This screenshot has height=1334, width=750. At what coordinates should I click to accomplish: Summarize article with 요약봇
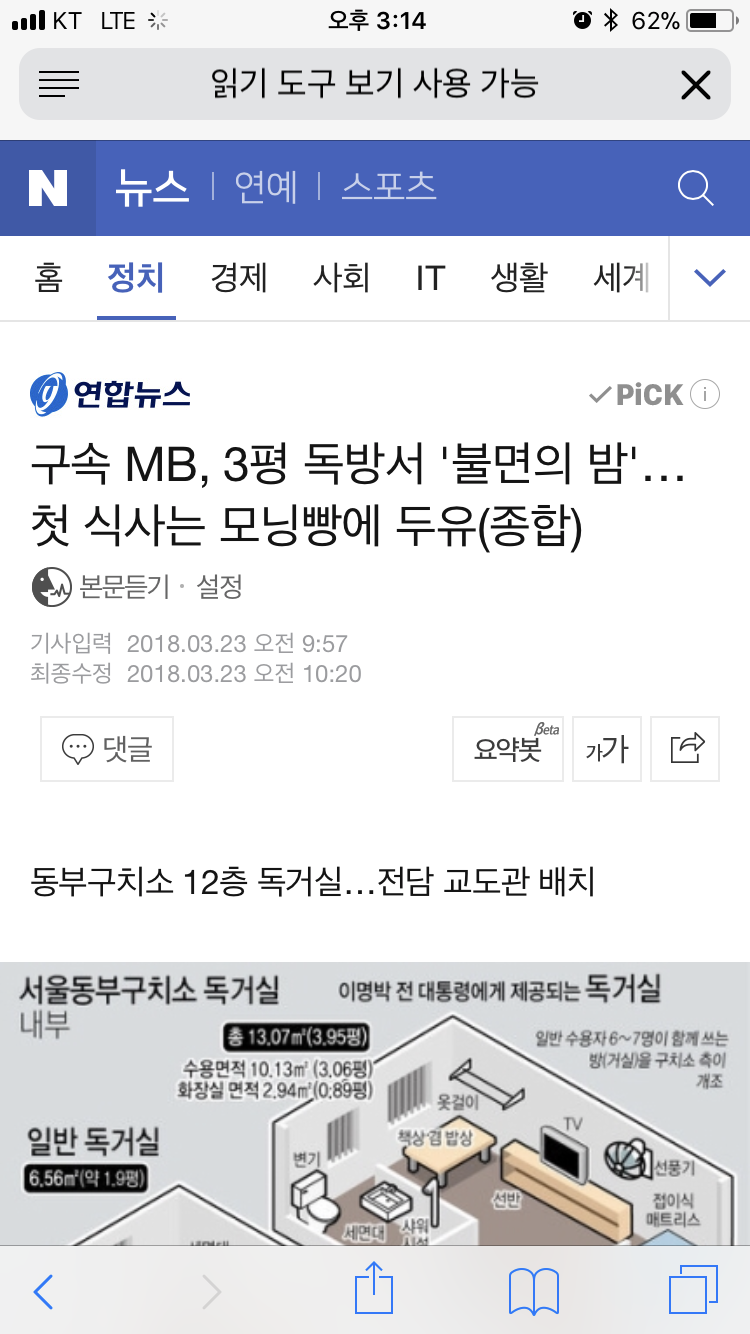[x=507, y=749]
